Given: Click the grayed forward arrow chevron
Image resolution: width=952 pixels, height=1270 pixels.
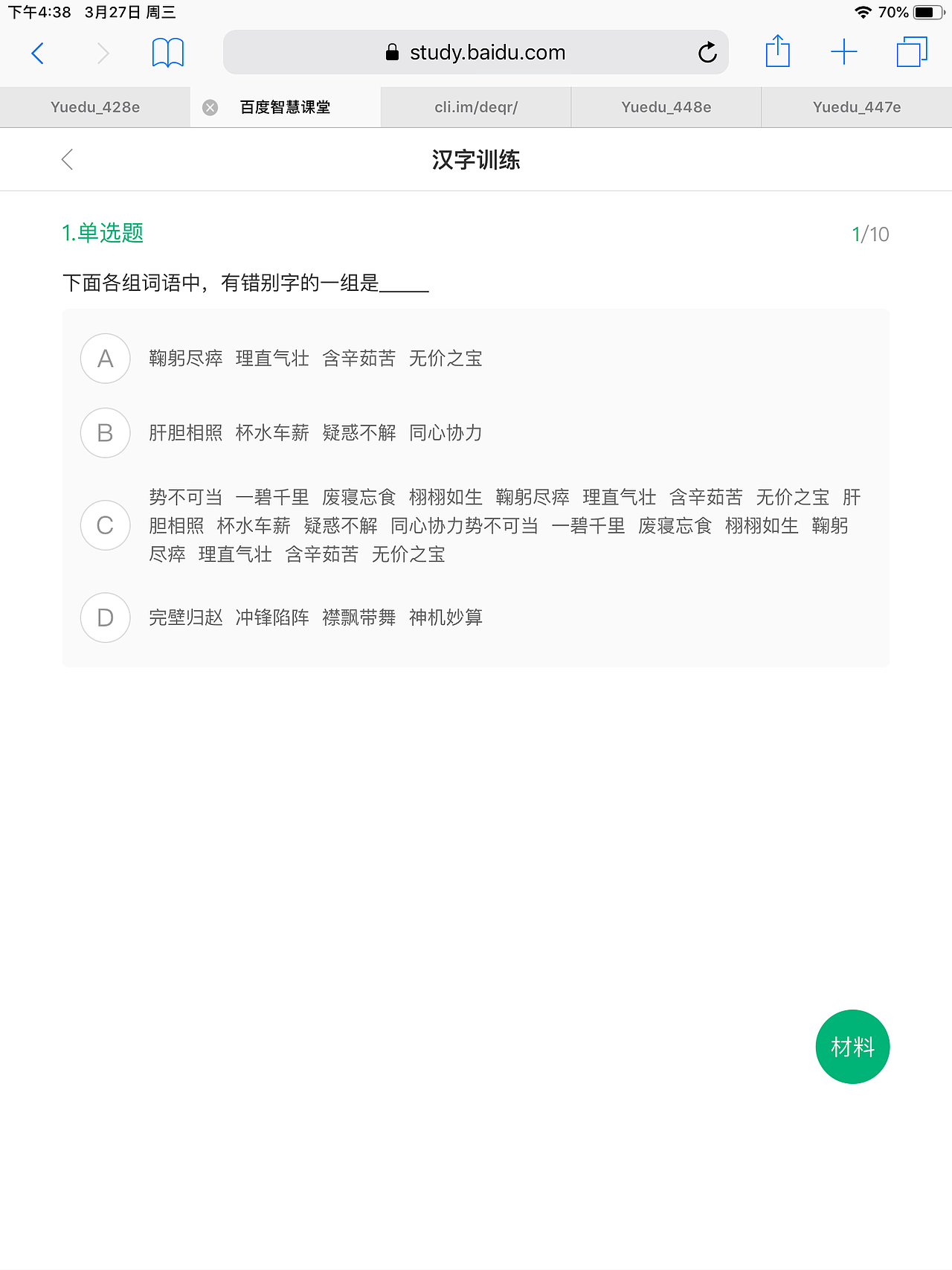Looking at the screenshot, I should pyautogui.click(x=103, y=53).
